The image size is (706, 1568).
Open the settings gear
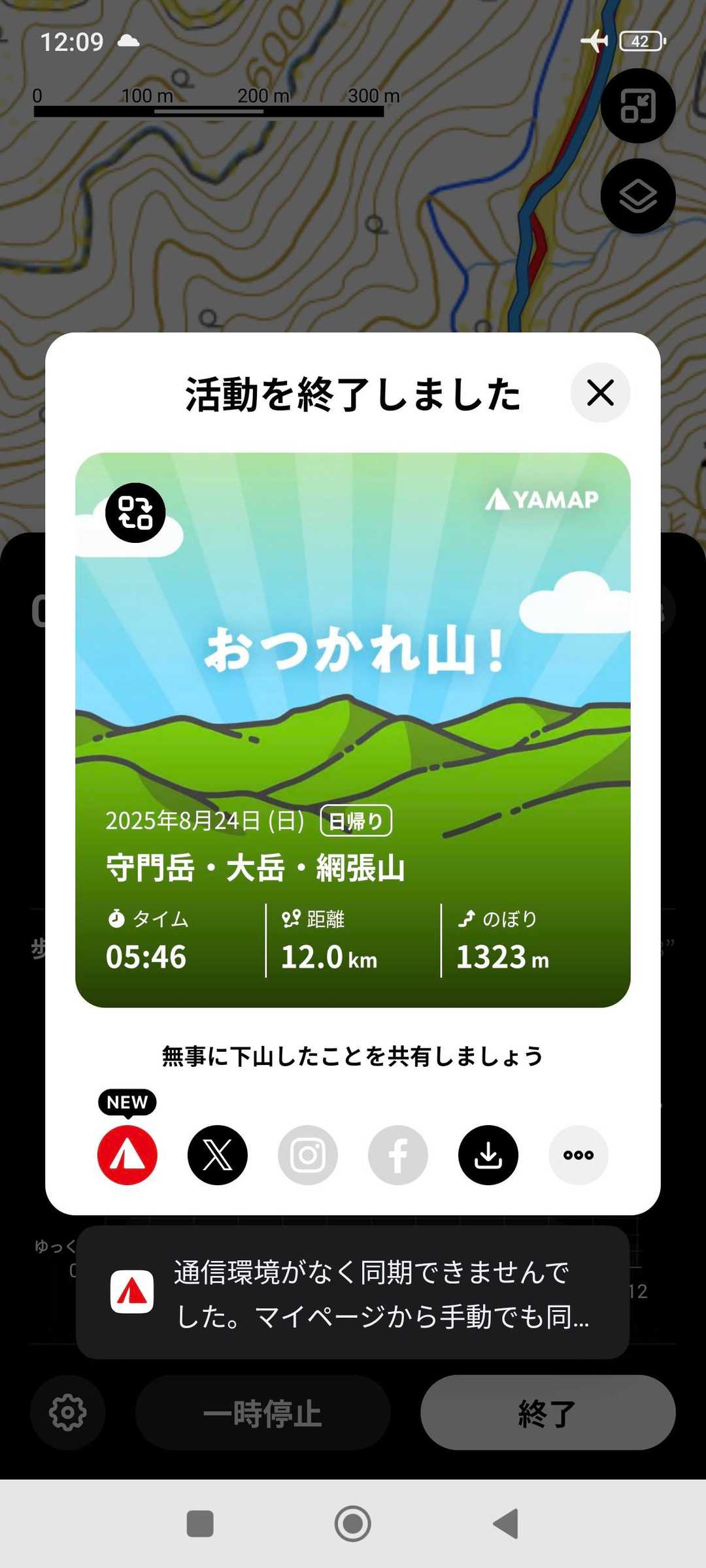point(68,1413)
